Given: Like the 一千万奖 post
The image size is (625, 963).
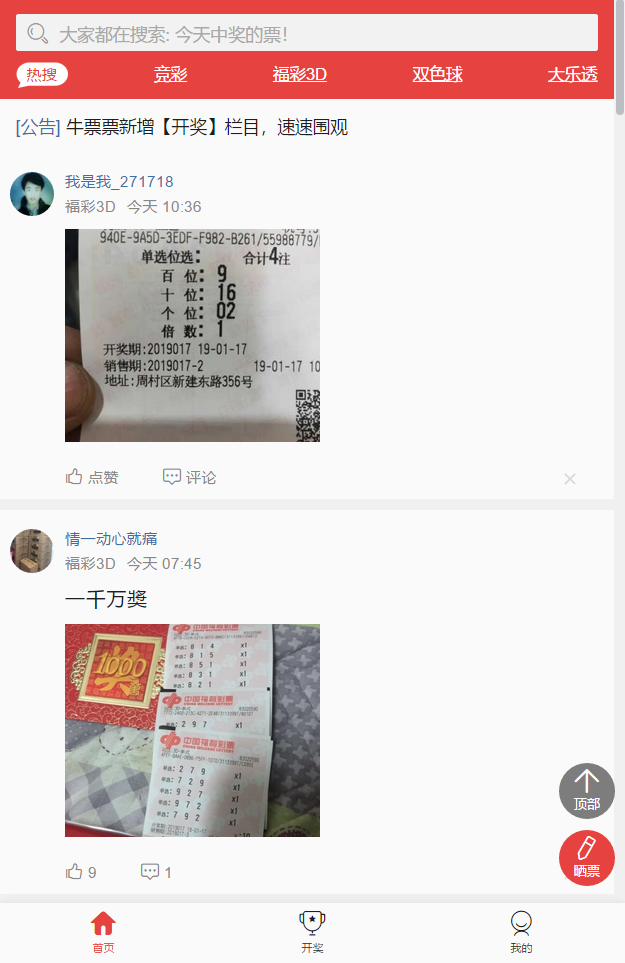Looking at the screenshot, I should [x=81, y=872].
